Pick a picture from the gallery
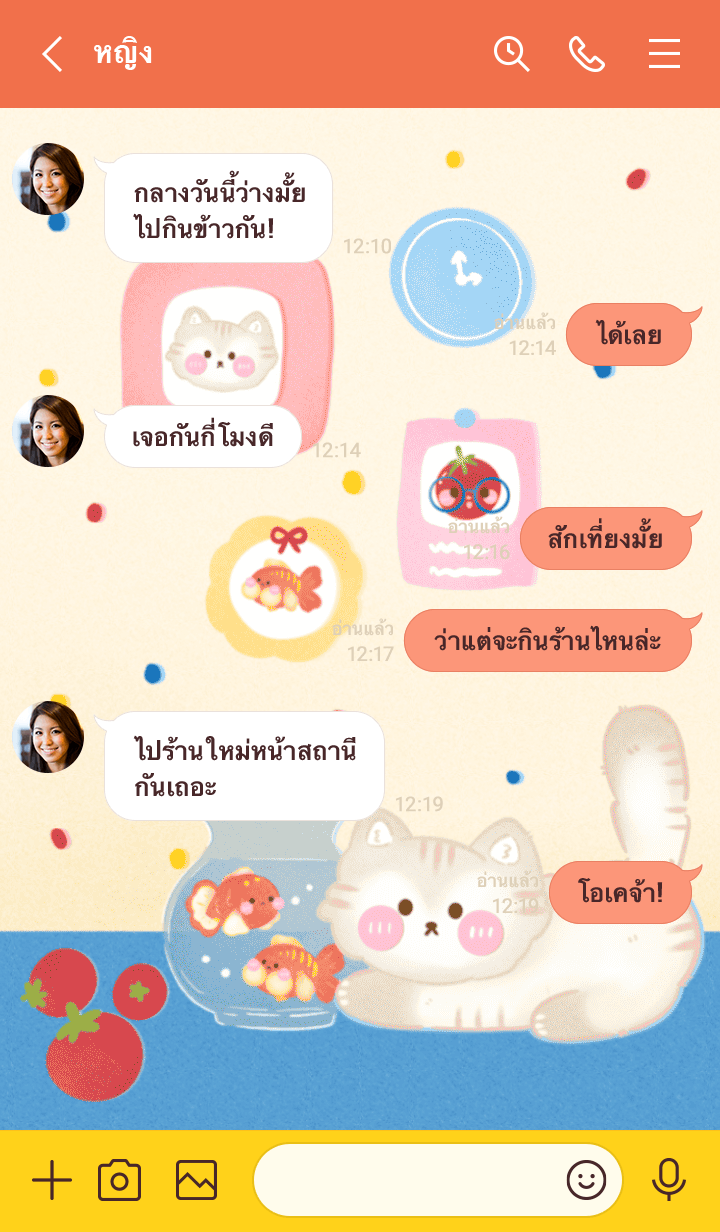This screenshot has width=720, height=1232. (196, 1181)
